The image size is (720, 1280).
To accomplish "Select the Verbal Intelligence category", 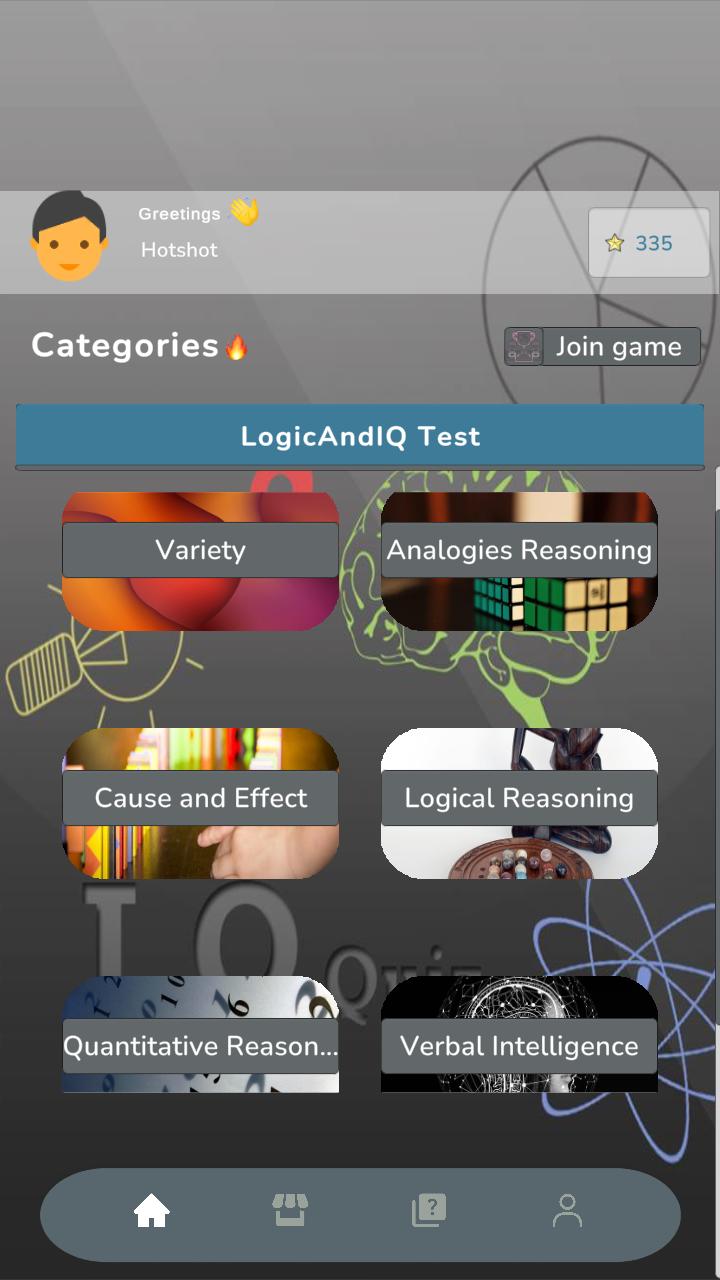I will click(x=519, y=1046).
